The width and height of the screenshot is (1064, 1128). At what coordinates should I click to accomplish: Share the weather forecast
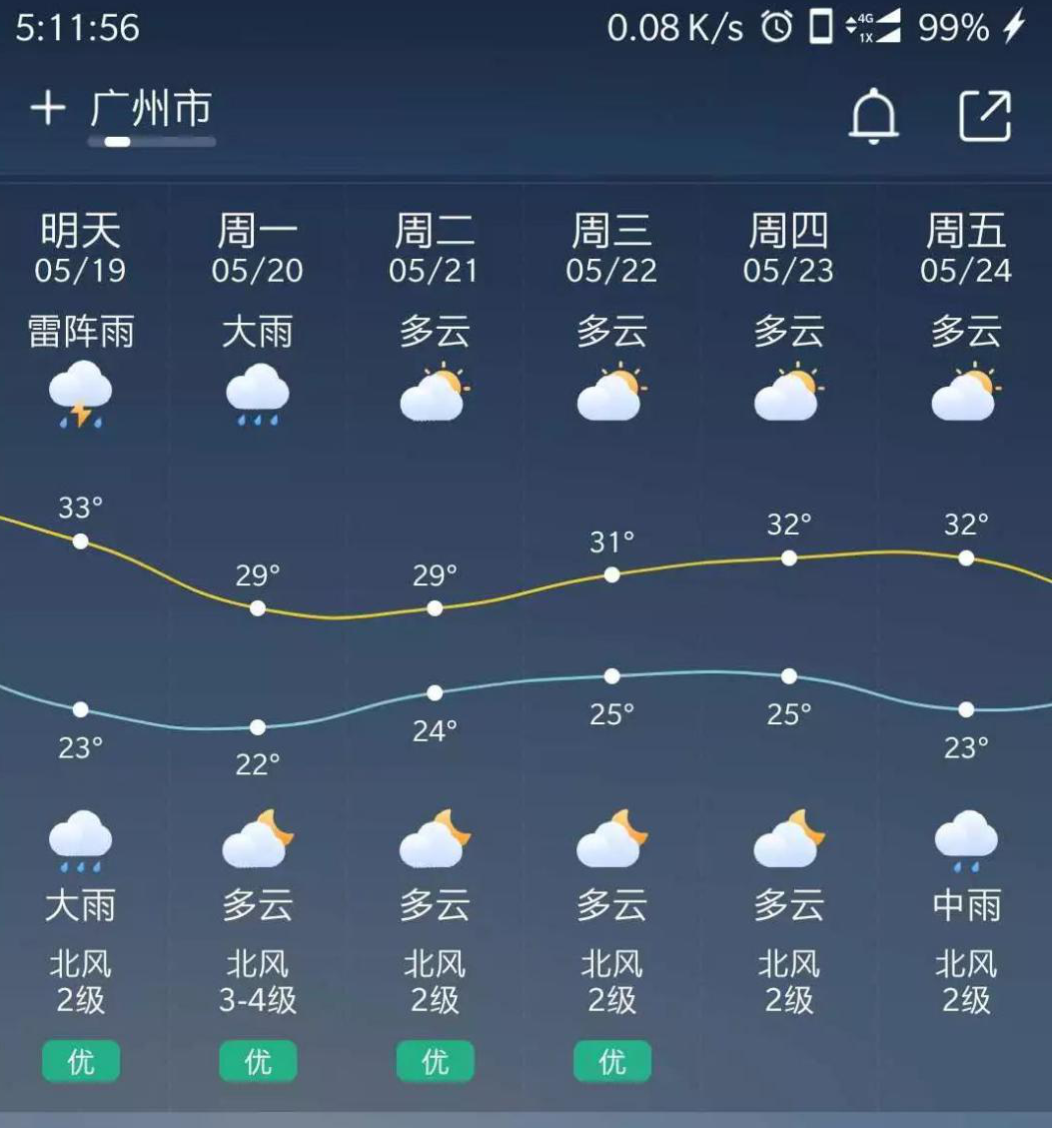pos(985,116)
